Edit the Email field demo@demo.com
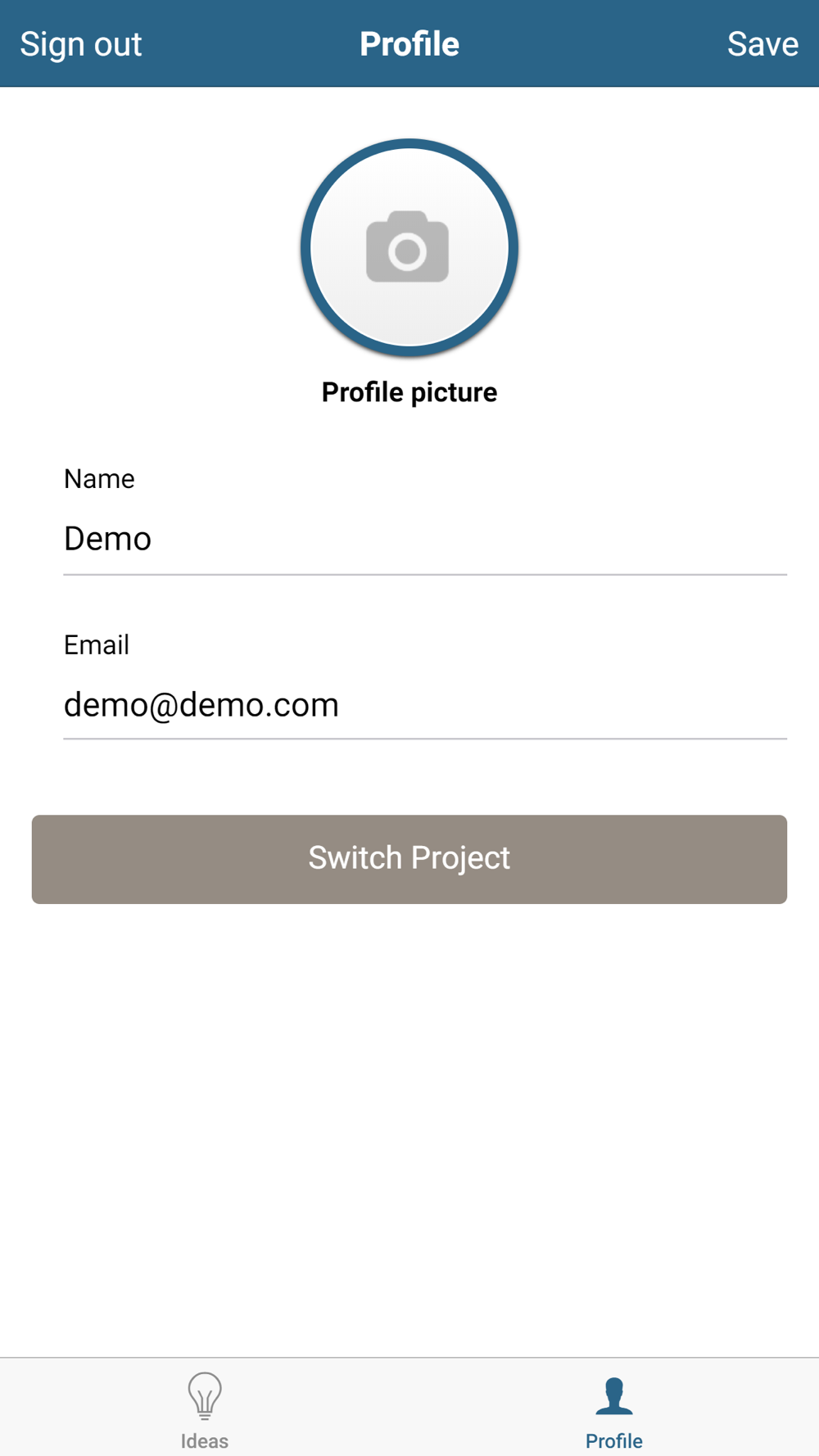Viewport: 819px width, 1456px height. point(425,705)
